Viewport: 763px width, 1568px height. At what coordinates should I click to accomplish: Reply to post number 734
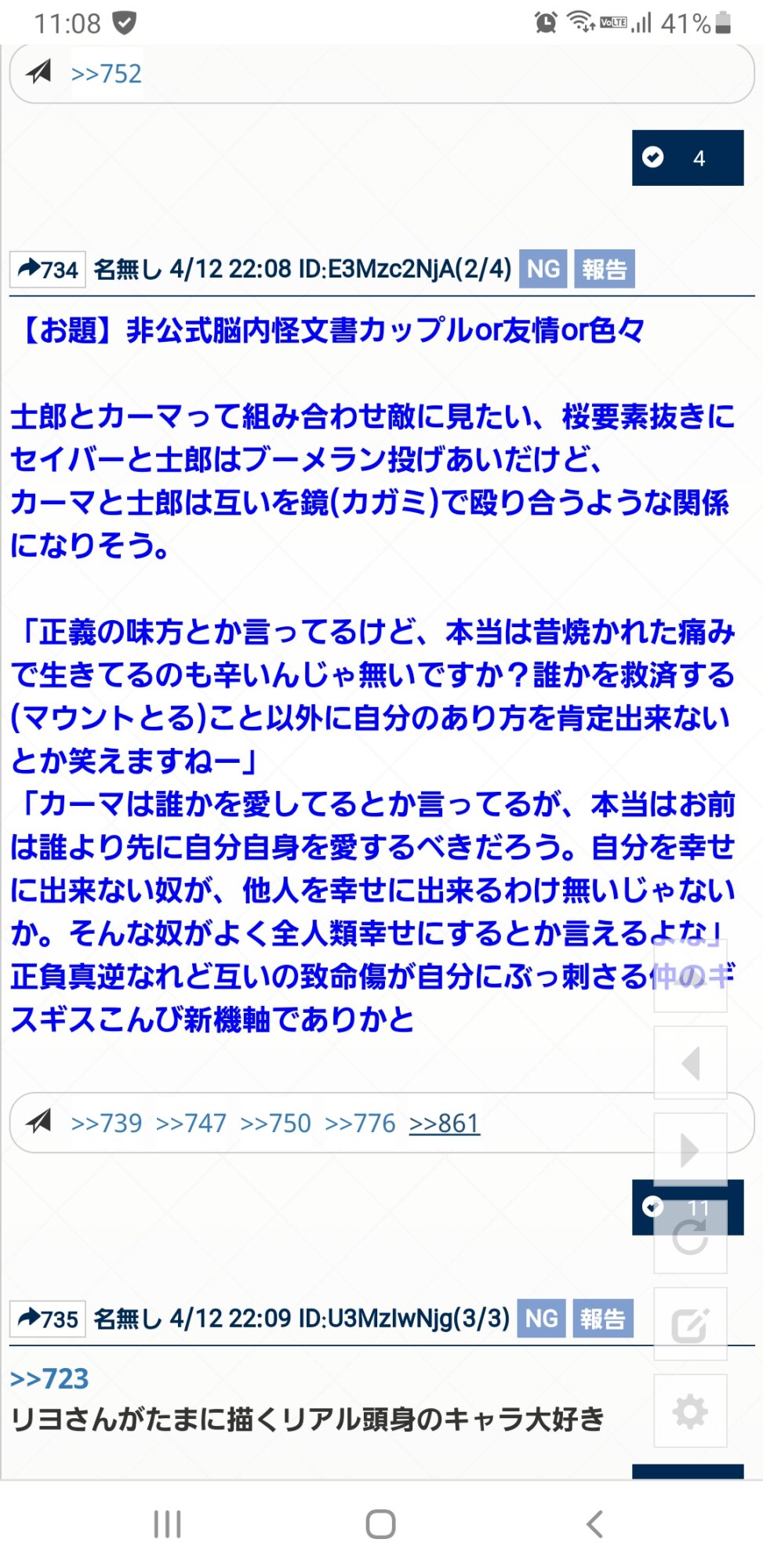click(48, 270)
